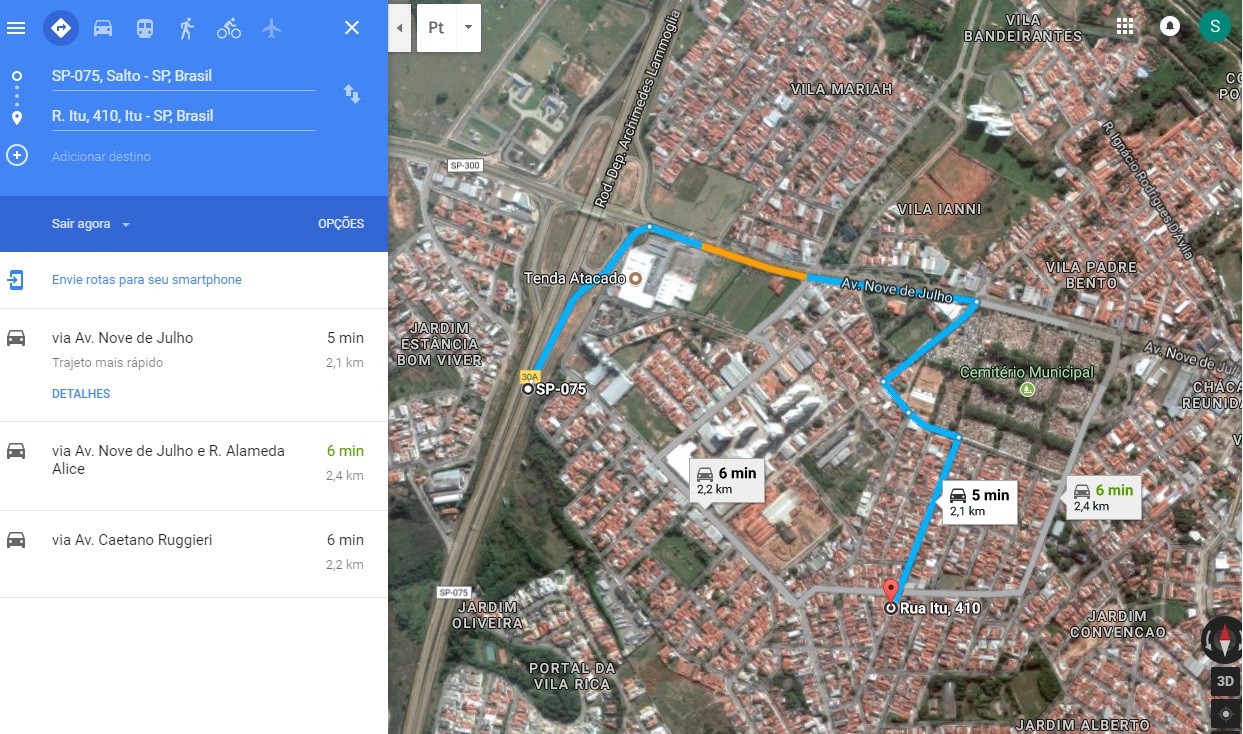Open route OPÇÕES
The height and width of the screenshot is (734, 1243).
pos(341,224)
